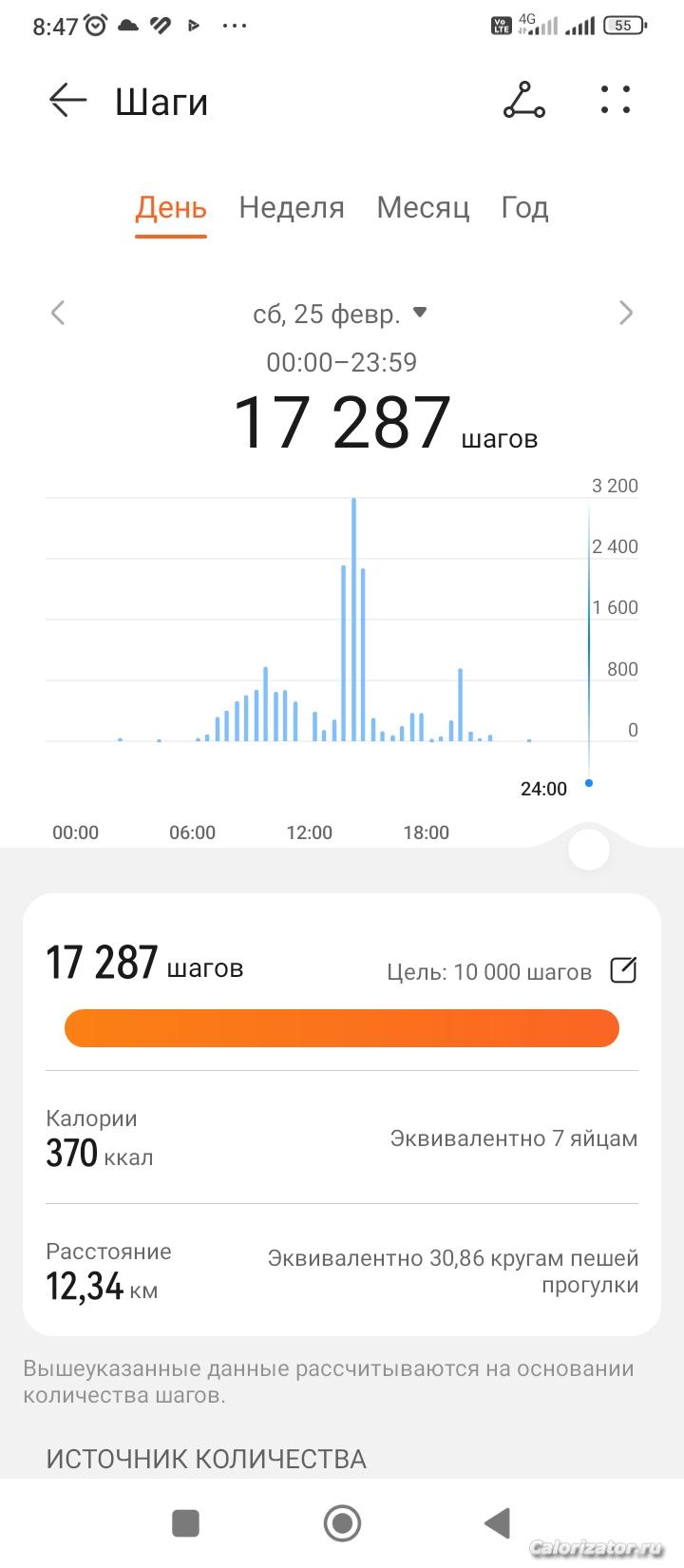Open the four-dot more options menu
The height and width of the screenshot is (1568, 684).
tap(616, 100)
